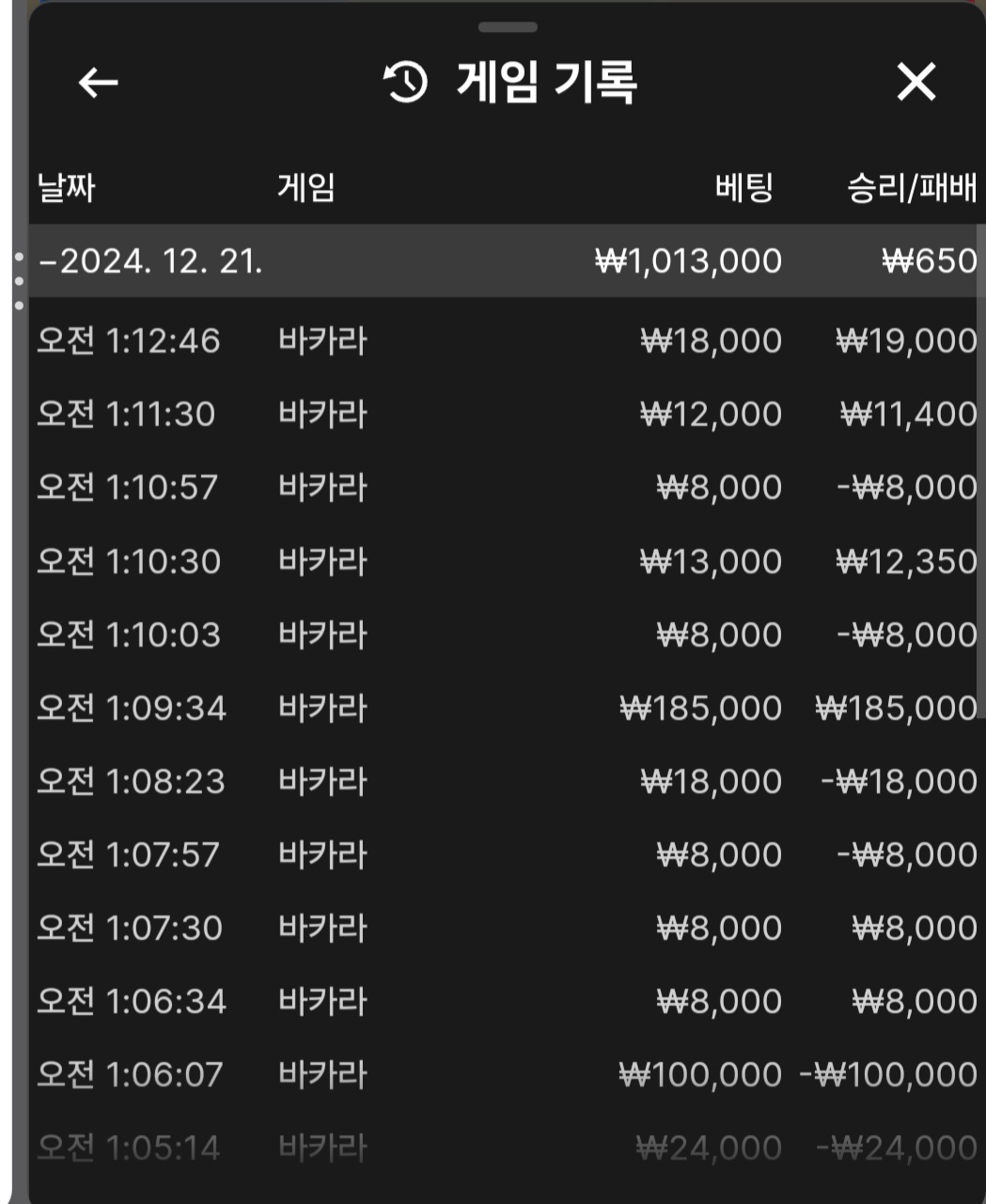Collapse the 2024. 12. 21. date group
The image size is (986, 1204).
[x=150, y=260]
